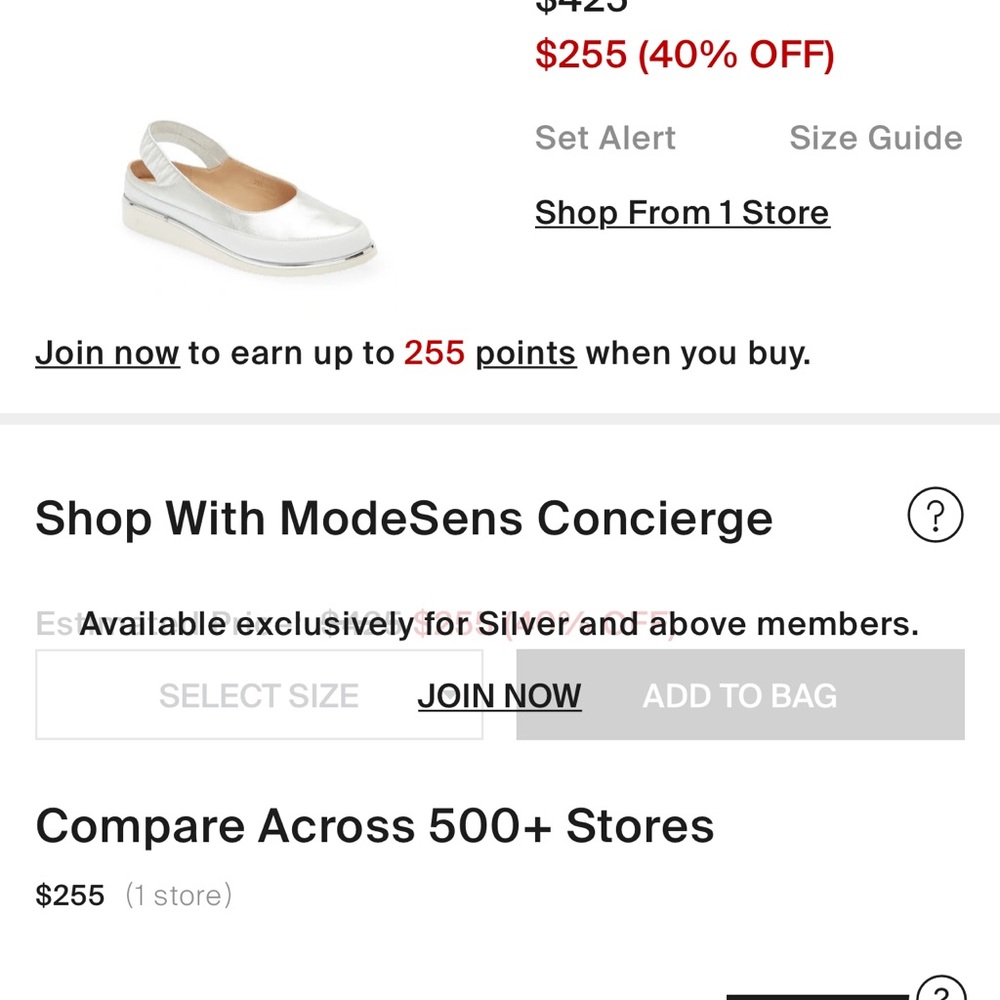
Task: Tap Set Alert for this shoe
Action: tap(605, 138)
